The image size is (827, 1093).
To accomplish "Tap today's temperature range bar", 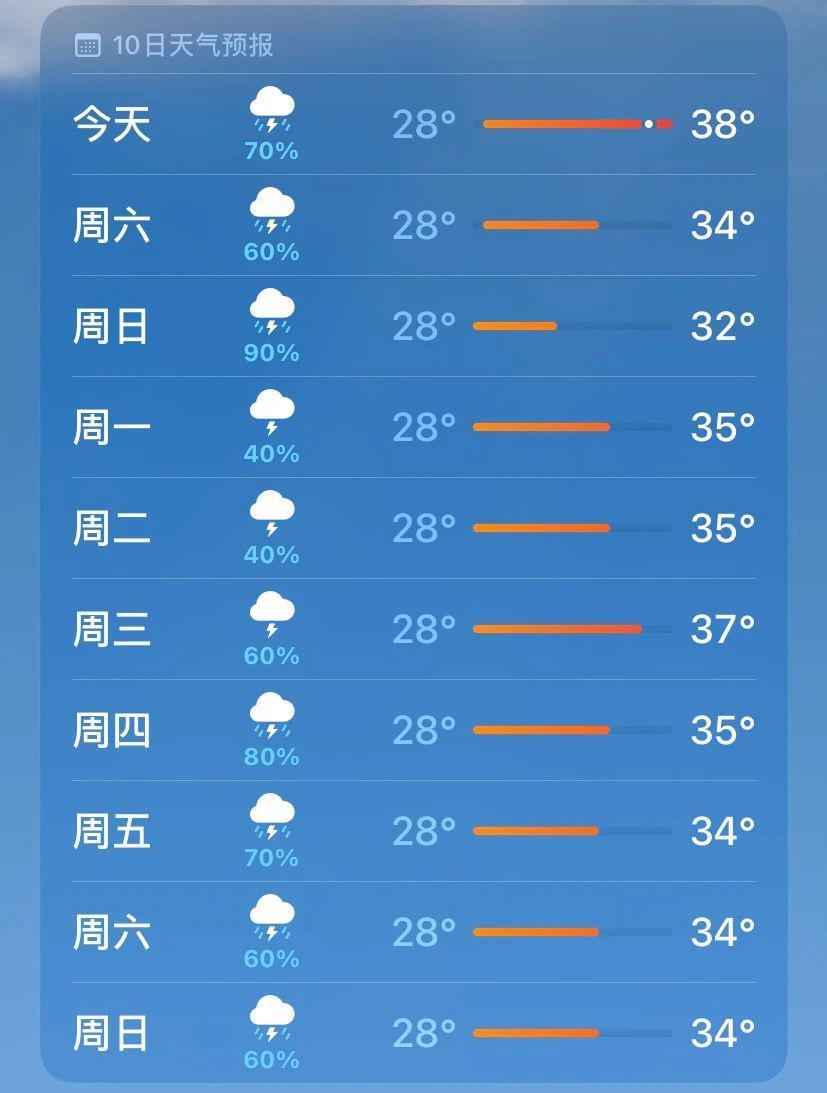I will click(x=575, y=122).
